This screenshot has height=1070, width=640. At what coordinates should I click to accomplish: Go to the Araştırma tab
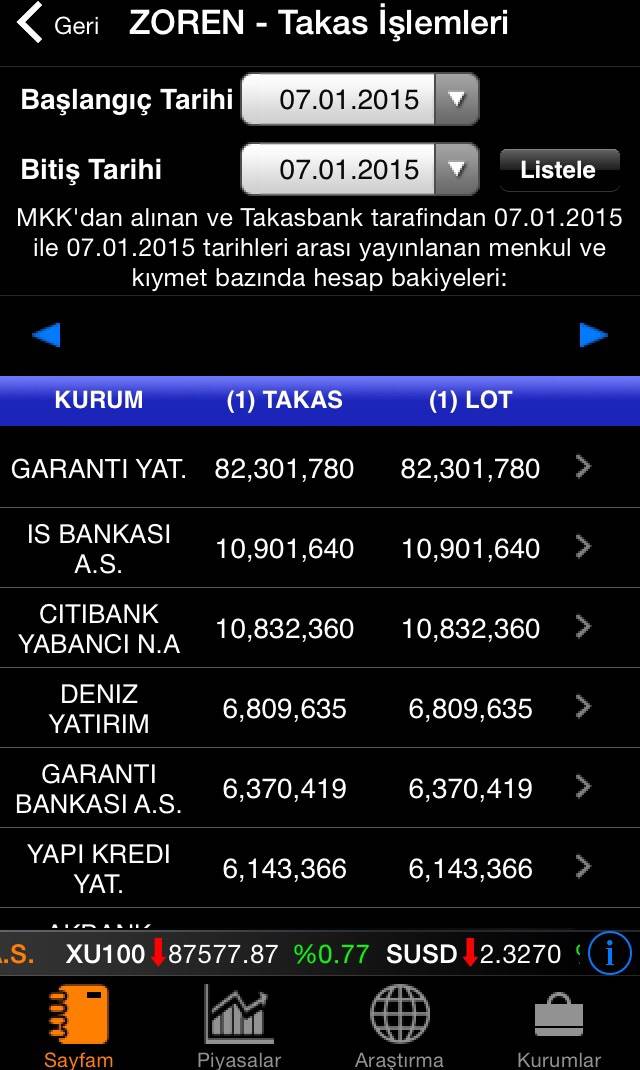click(x=399, y=1025)
